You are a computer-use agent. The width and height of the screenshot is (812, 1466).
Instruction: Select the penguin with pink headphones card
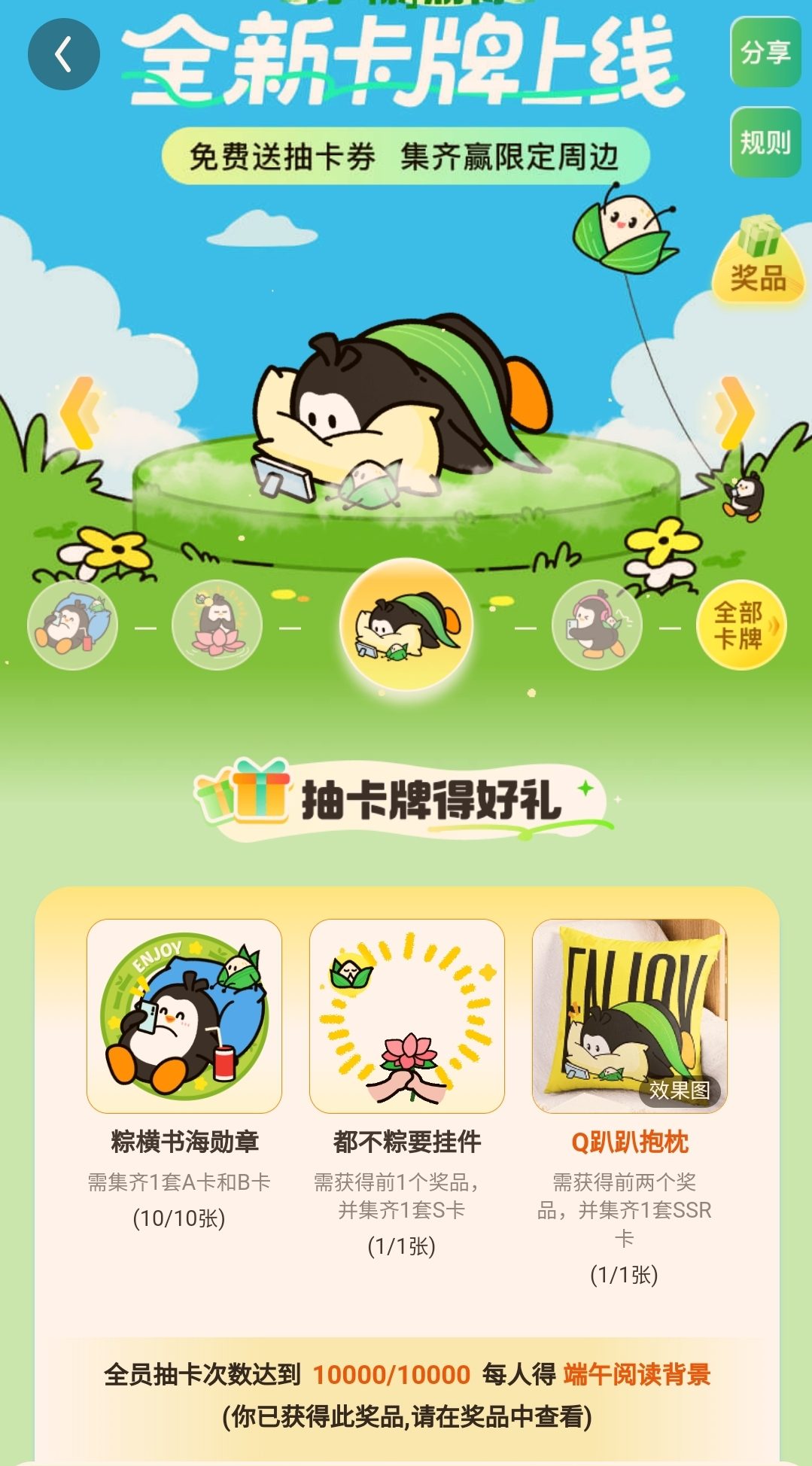(597, 625)
